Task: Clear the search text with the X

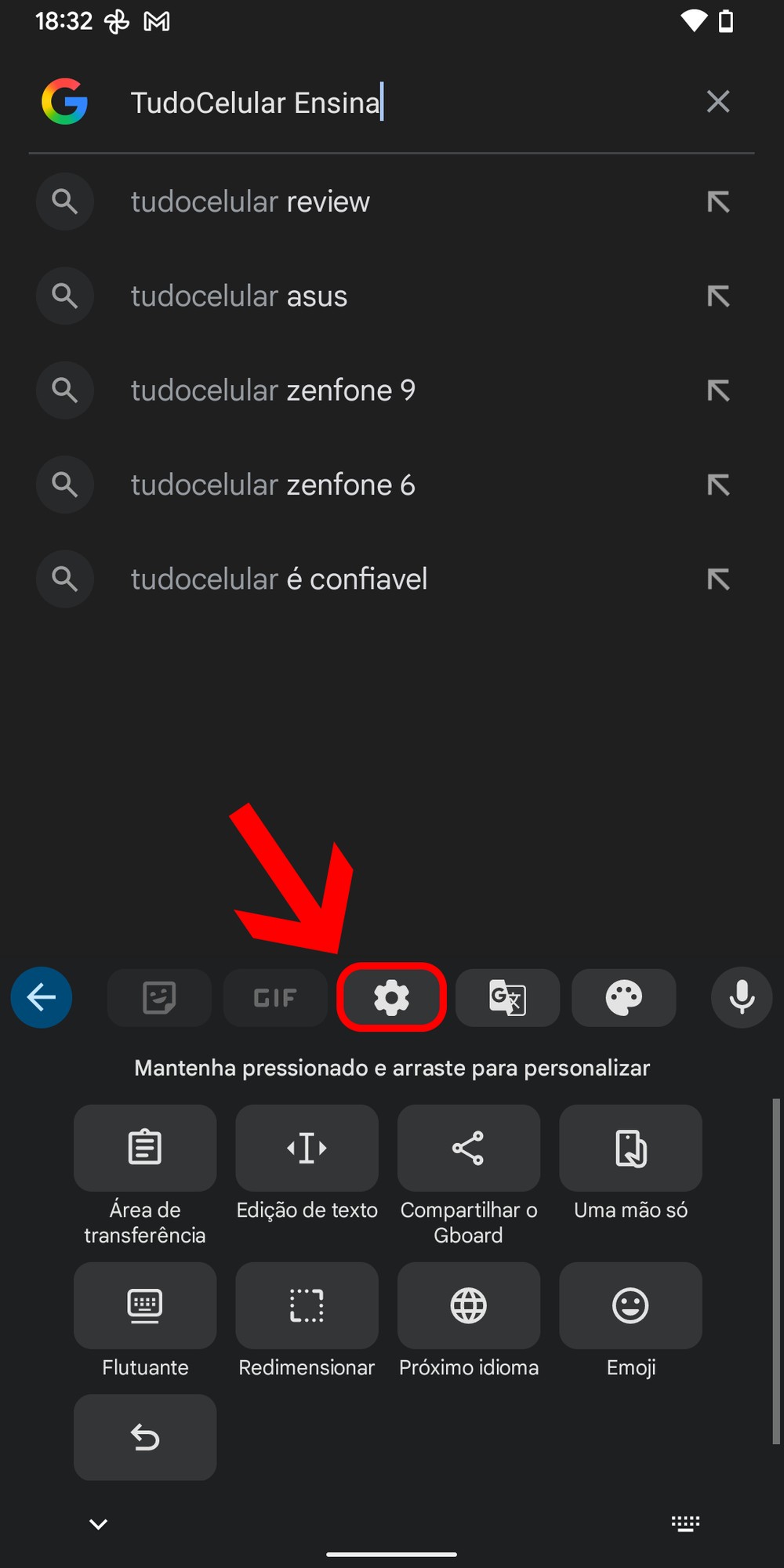Action: click(x=717, y=102)
